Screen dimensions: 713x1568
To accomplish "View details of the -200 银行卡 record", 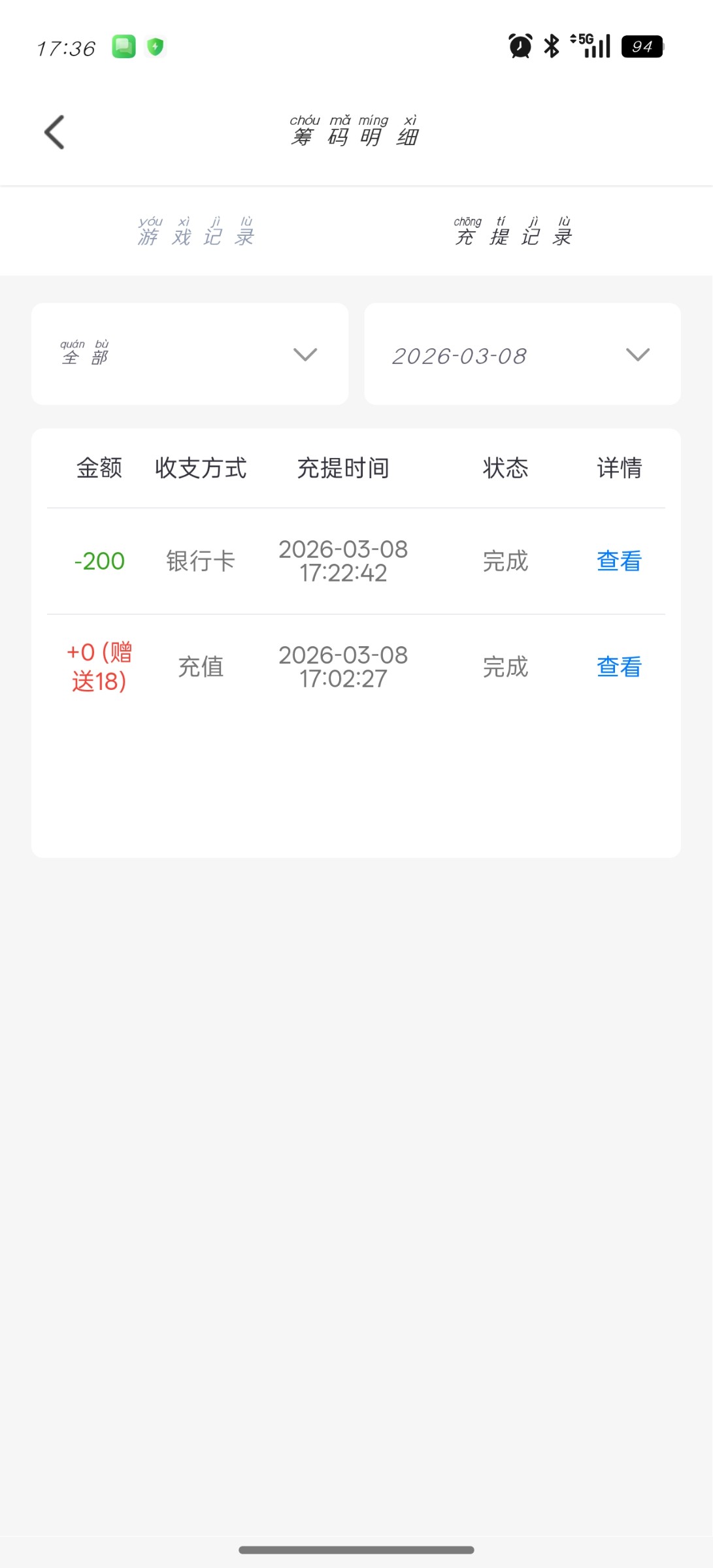I will click(619, 561).
